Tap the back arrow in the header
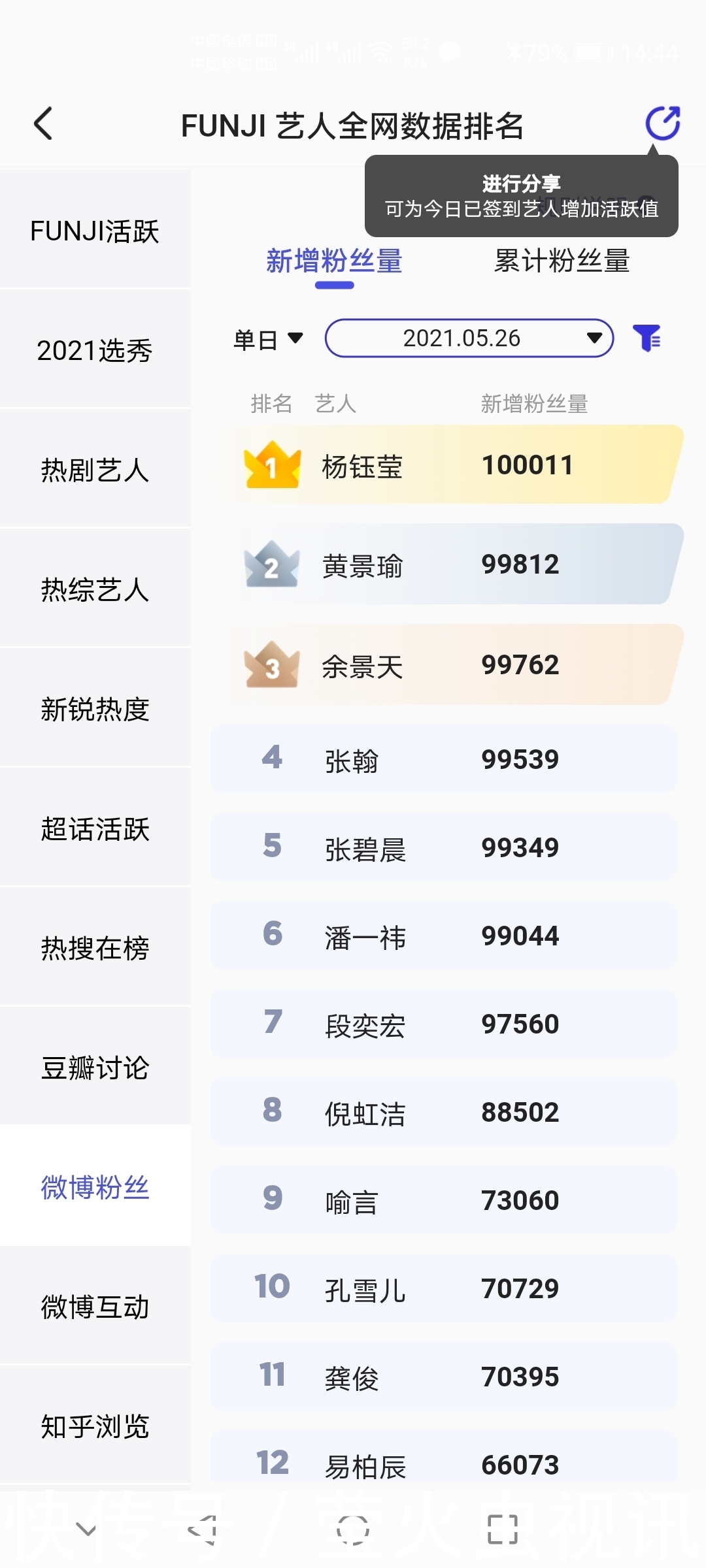The image size is (706, 1568). 43,124
